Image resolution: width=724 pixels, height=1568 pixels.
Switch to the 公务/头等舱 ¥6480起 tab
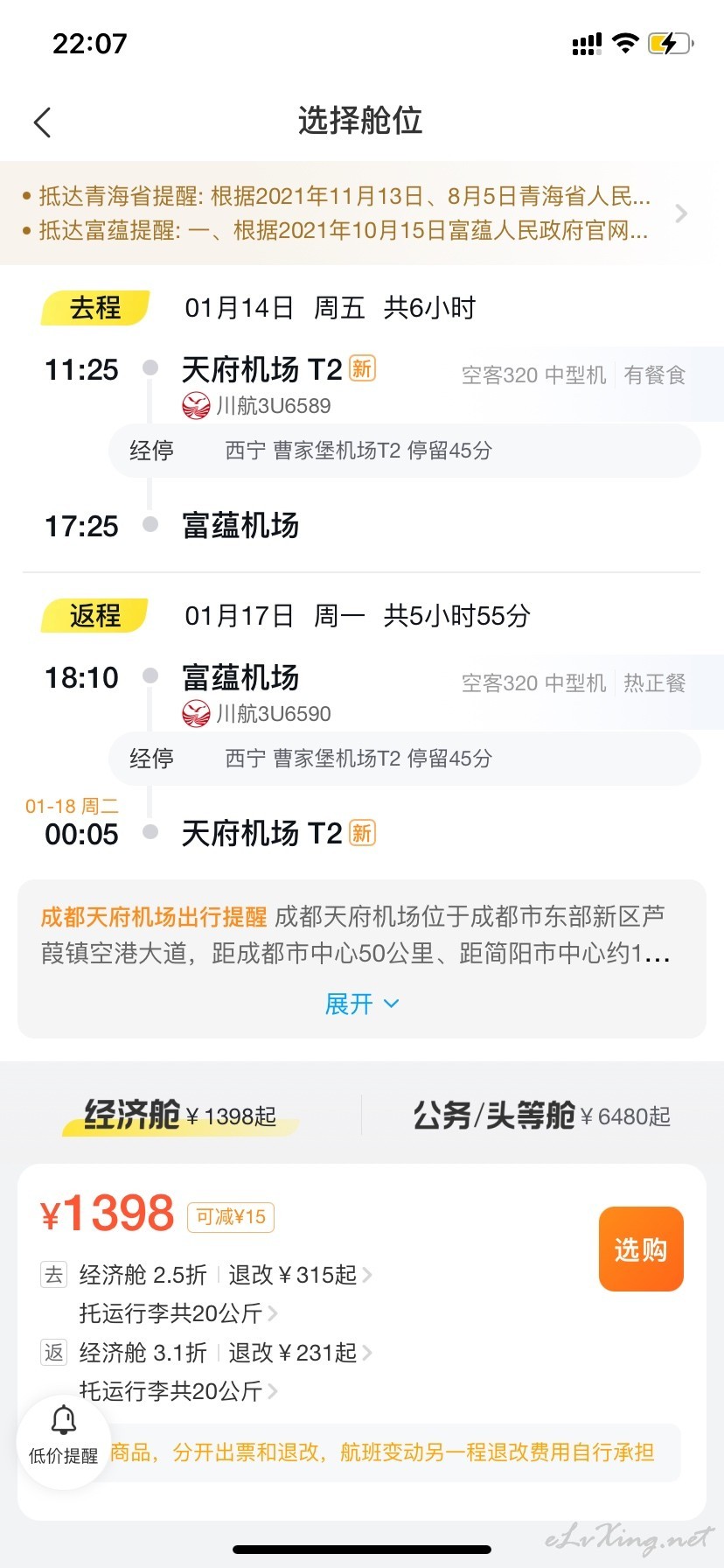click(542, 1116)
